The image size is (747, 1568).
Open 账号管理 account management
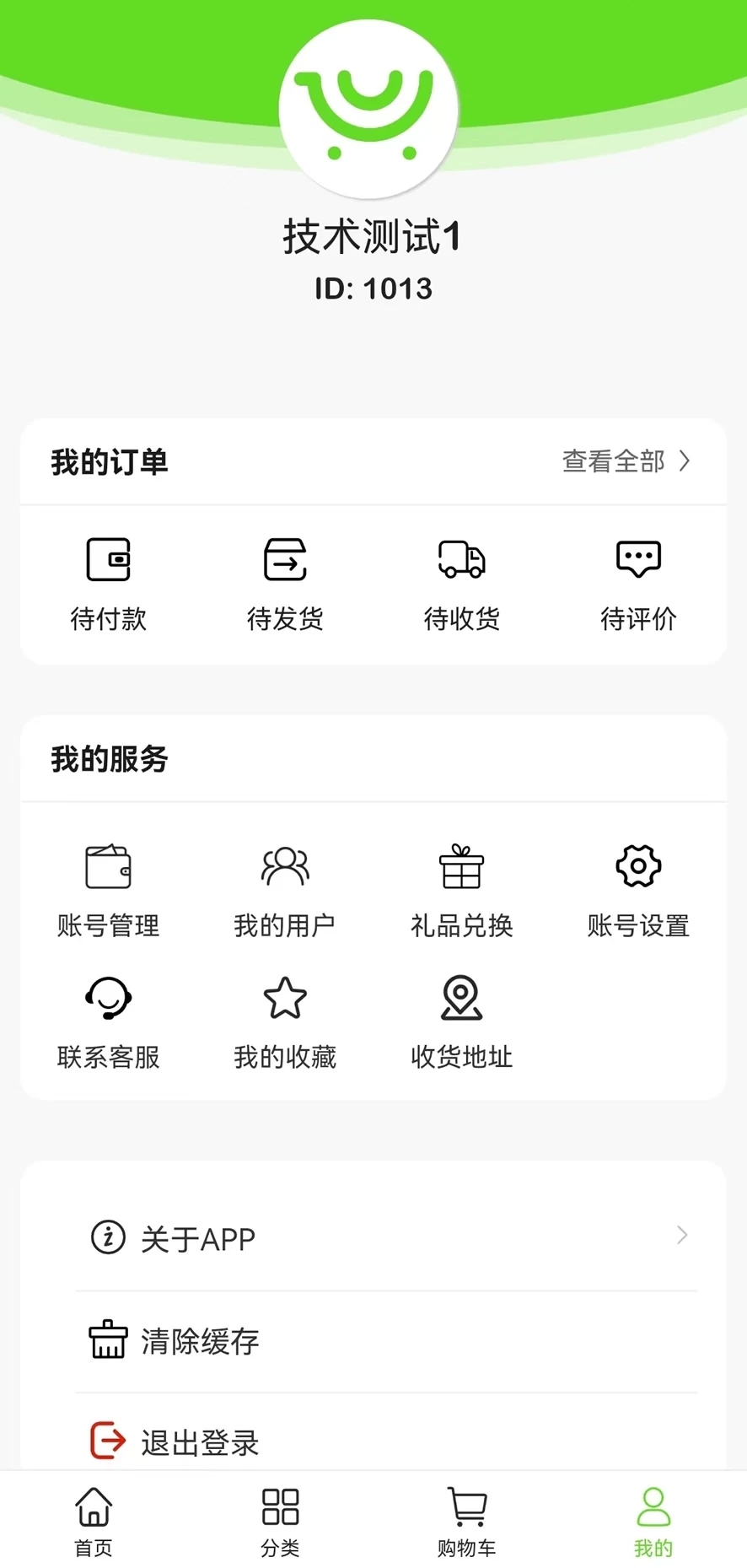tap(109, 890)
